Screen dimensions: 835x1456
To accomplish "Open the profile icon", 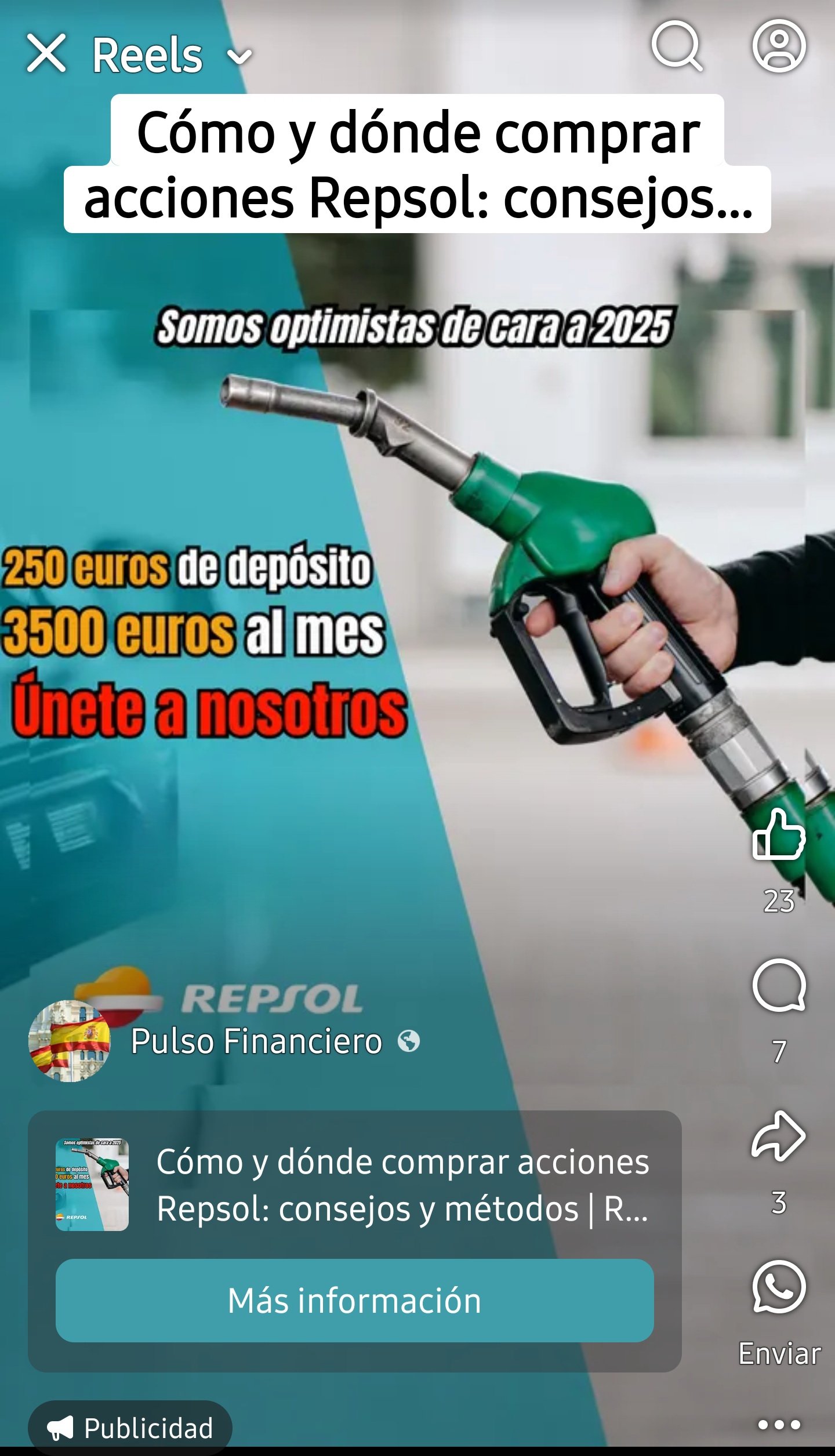I will tap(779, 46).
